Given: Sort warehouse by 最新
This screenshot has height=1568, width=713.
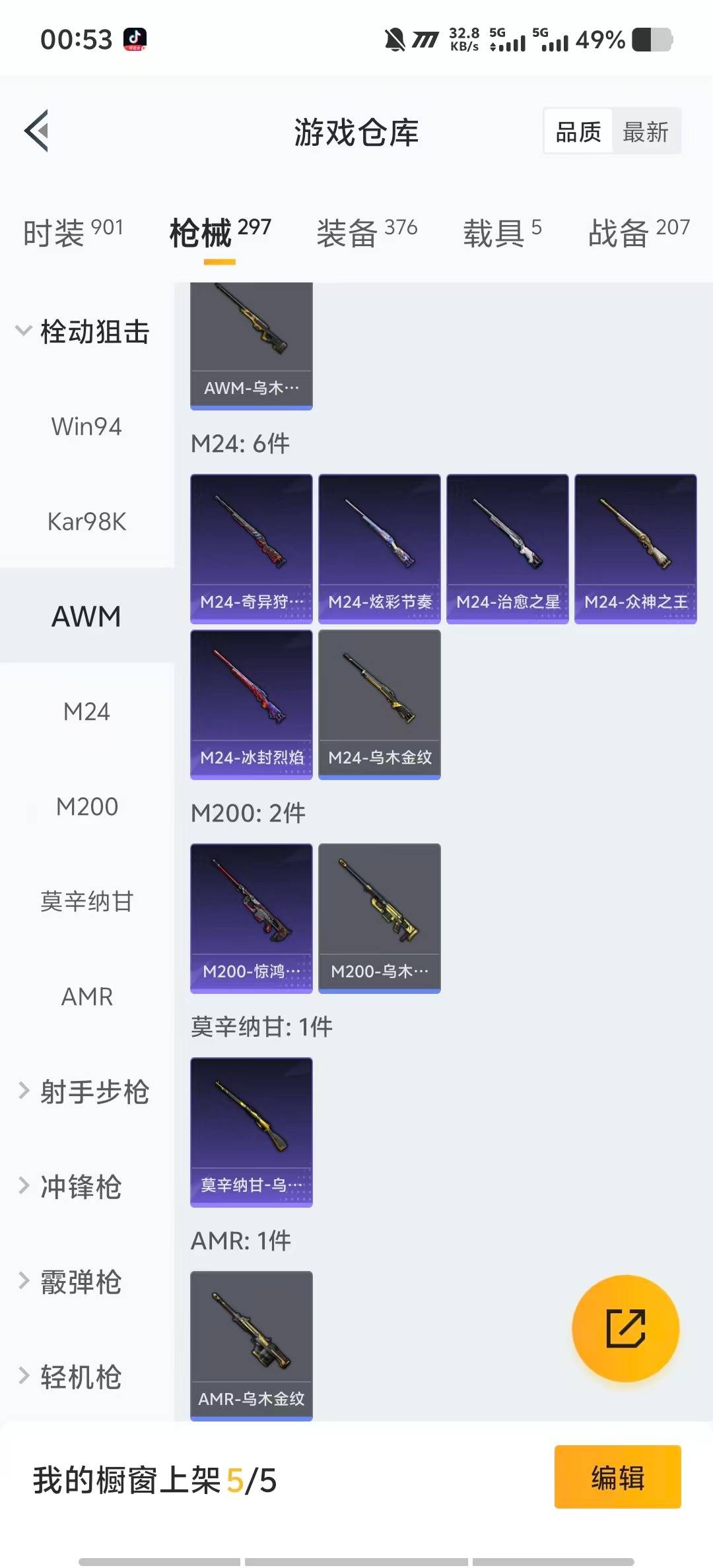Looking at the screenshot, I should [x=645, y=132].
